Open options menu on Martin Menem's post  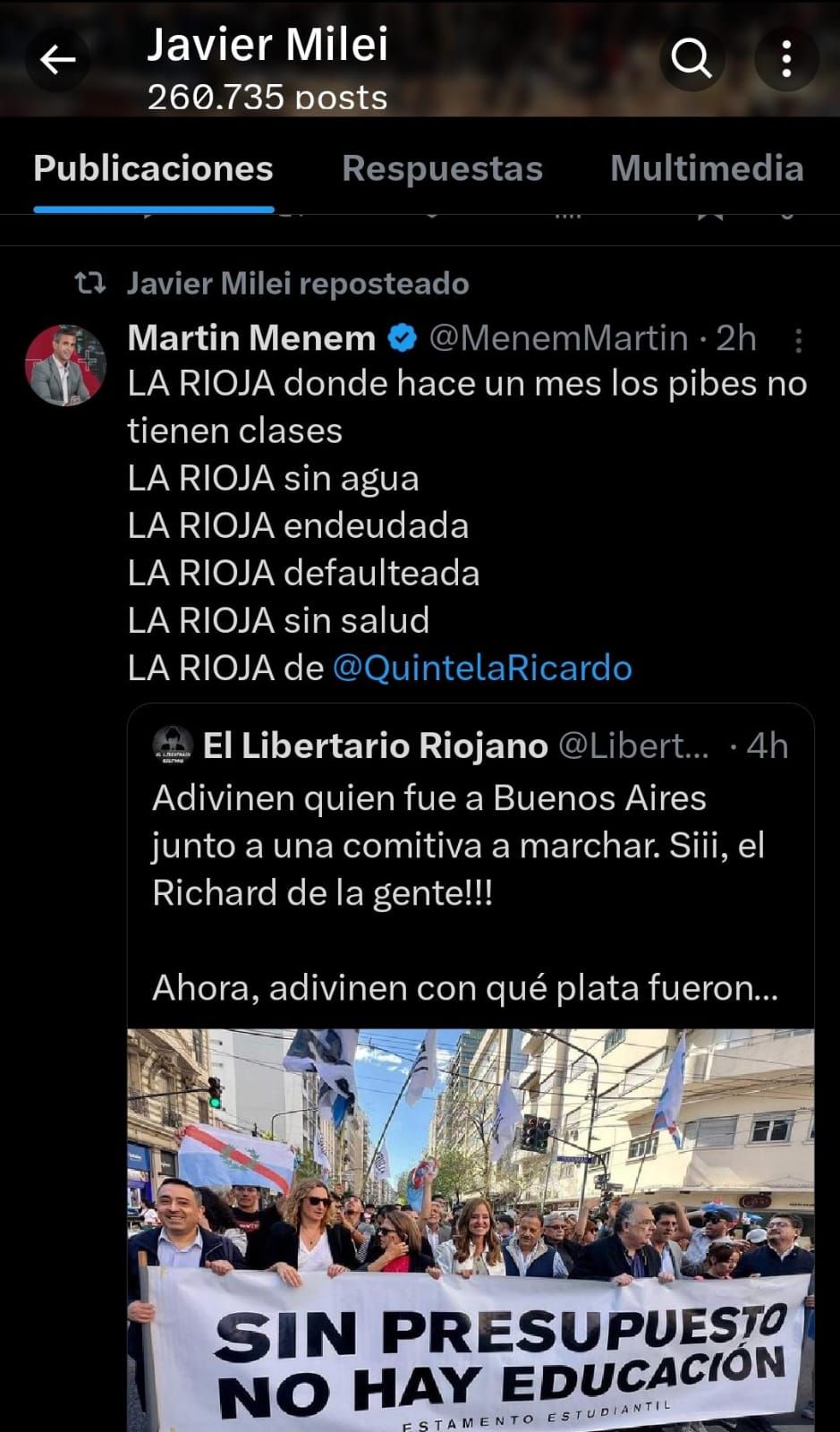coord(798,340)
